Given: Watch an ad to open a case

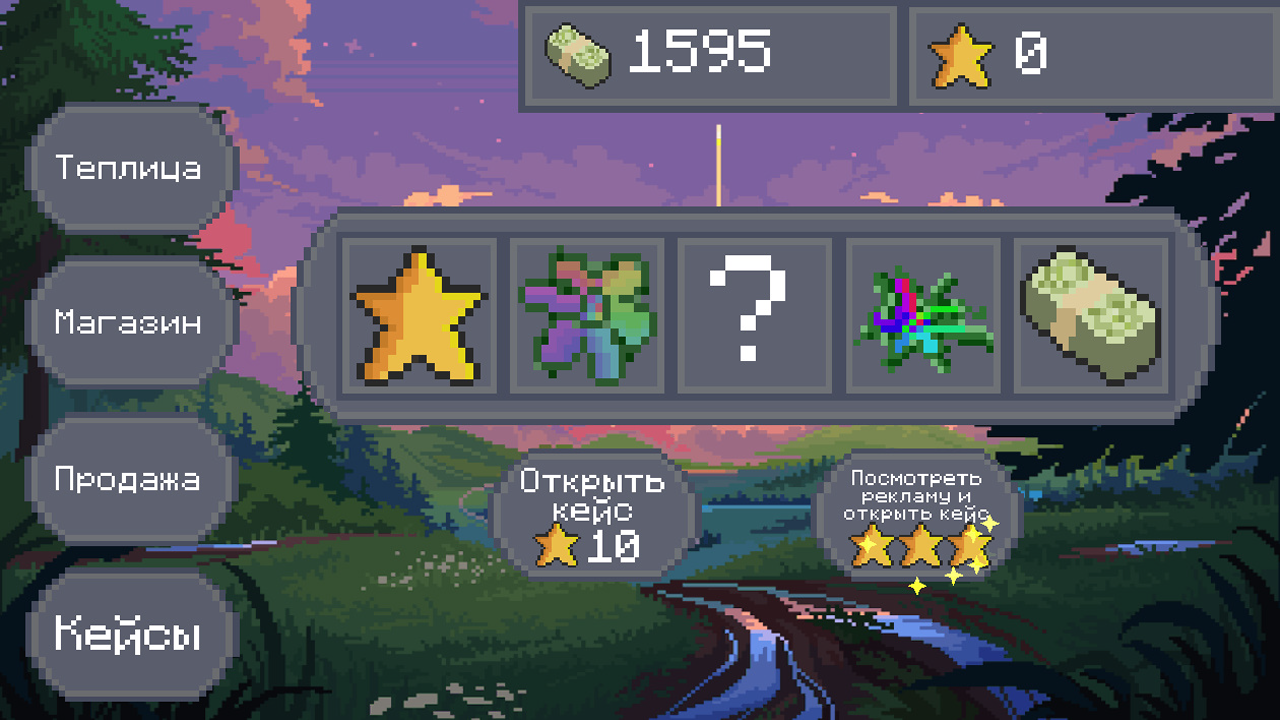Looking at the screenshot, I should click(916, 516).
